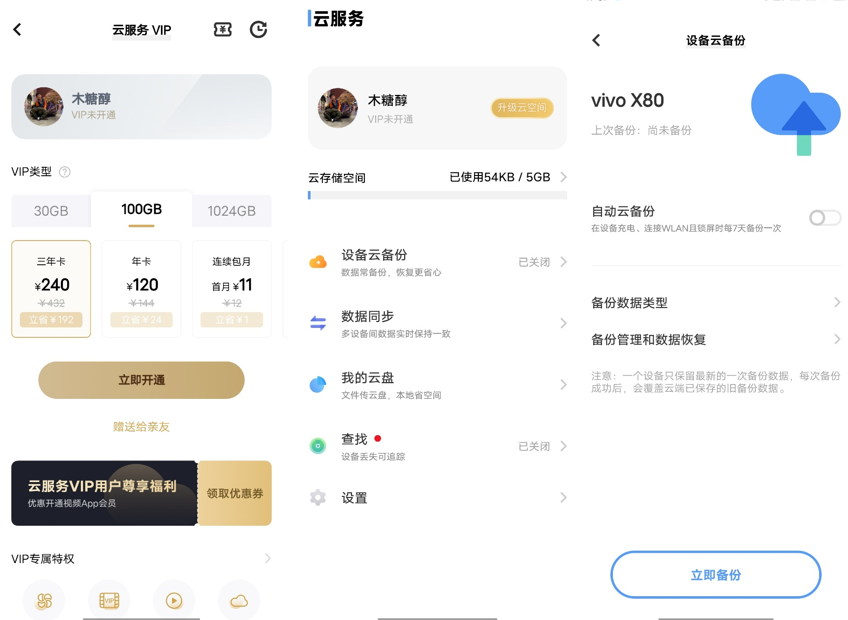This screenshot has width=848, height=620.
Task: Select the 连续包月 plan card
Action: pyautogui.click(x=232, y=288)
